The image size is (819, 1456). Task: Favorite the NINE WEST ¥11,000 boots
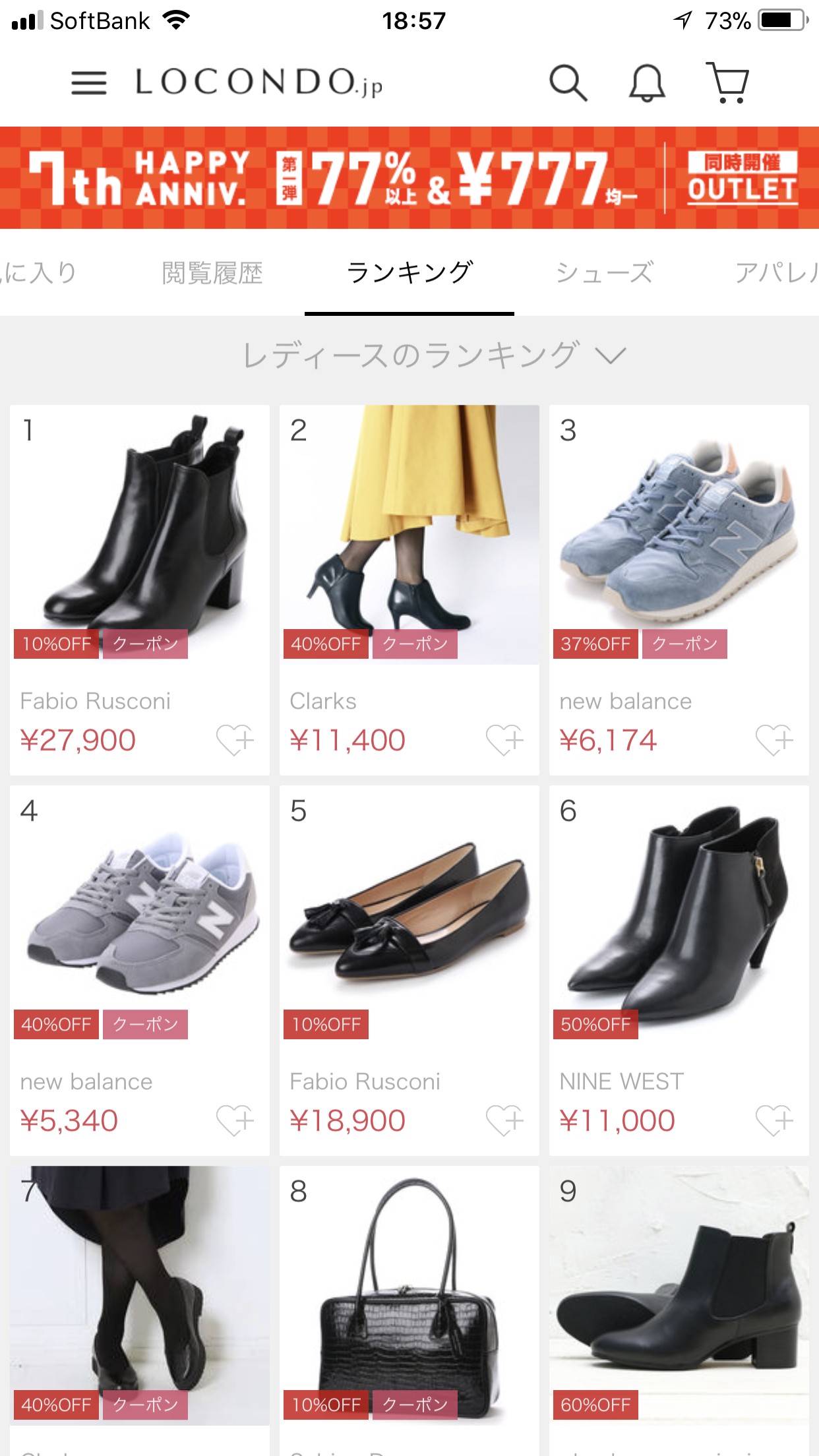[774, 1120]
